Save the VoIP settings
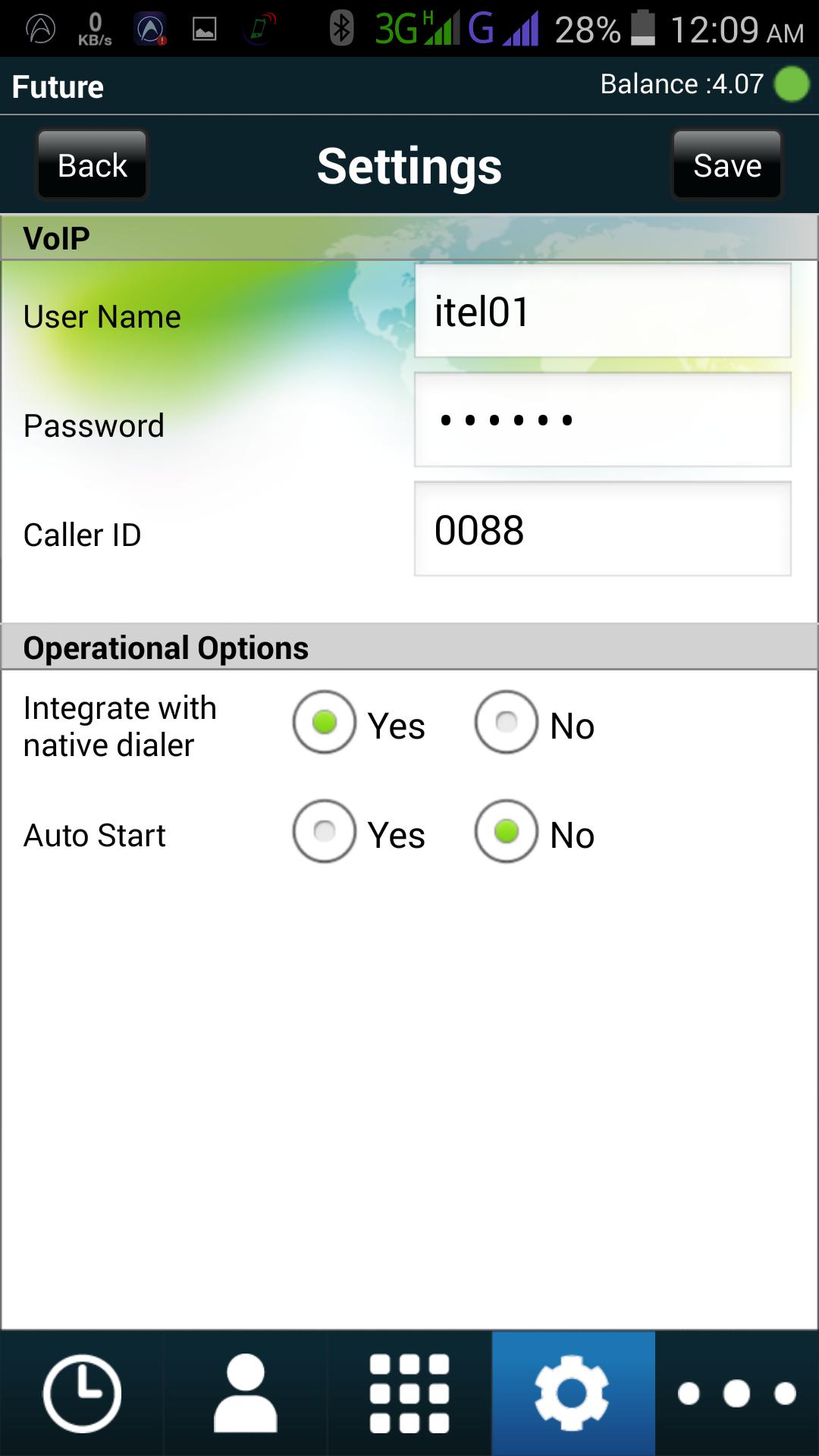 pyautogui.click(x=726, y=164)
